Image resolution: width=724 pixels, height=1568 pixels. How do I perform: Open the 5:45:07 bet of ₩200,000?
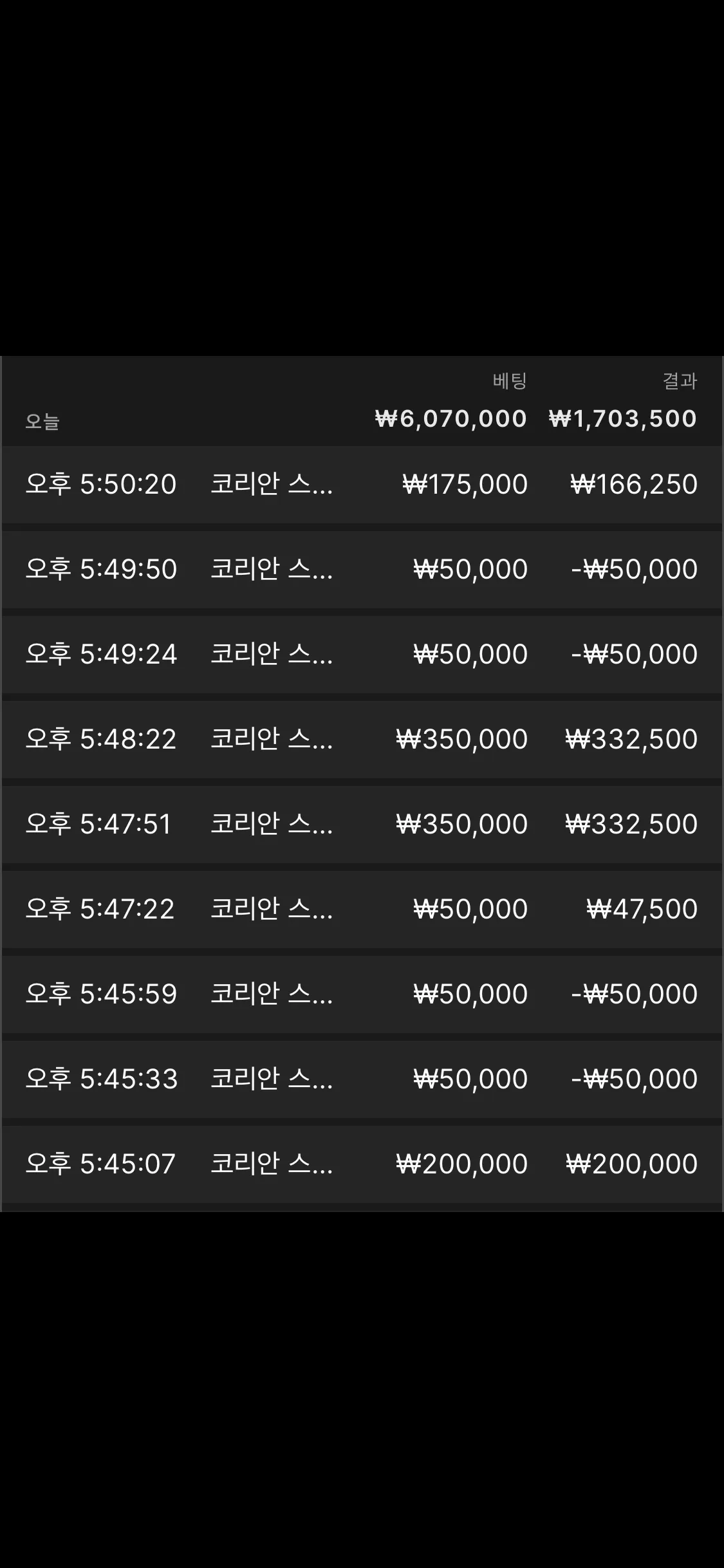coord(362,1164)
